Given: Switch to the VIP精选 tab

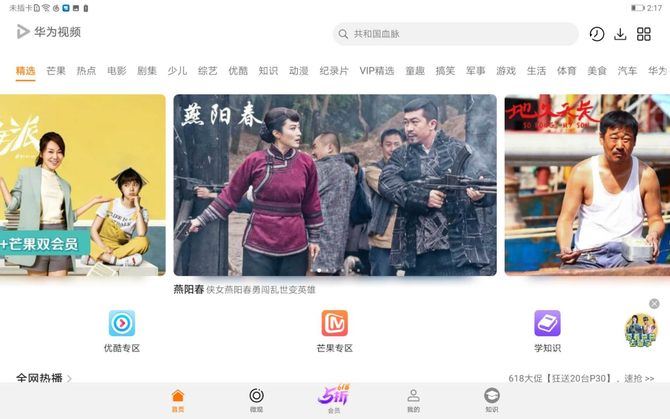Looking at the screenshot, I should pos(377,71).
